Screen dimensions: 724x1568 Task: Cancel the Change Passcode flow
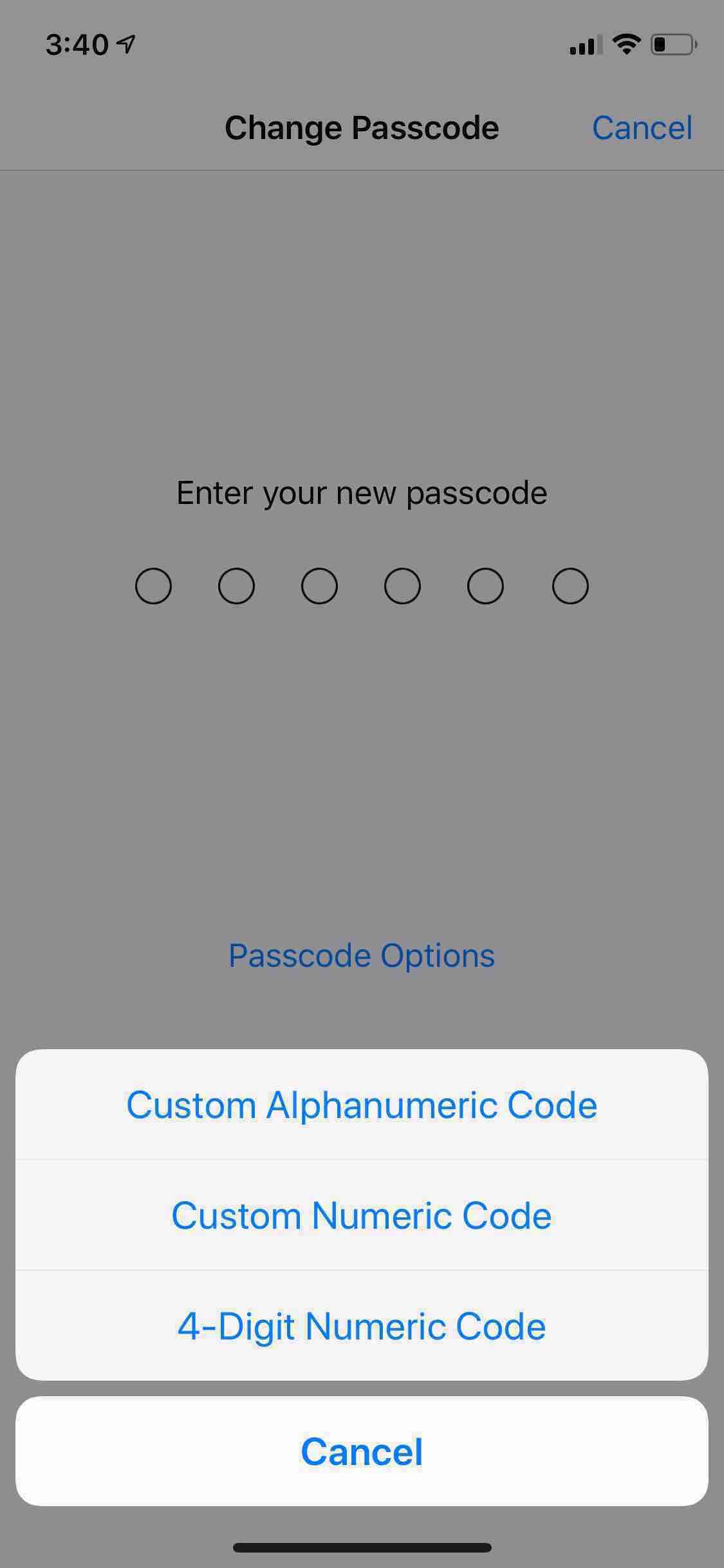tap(642, 127)
